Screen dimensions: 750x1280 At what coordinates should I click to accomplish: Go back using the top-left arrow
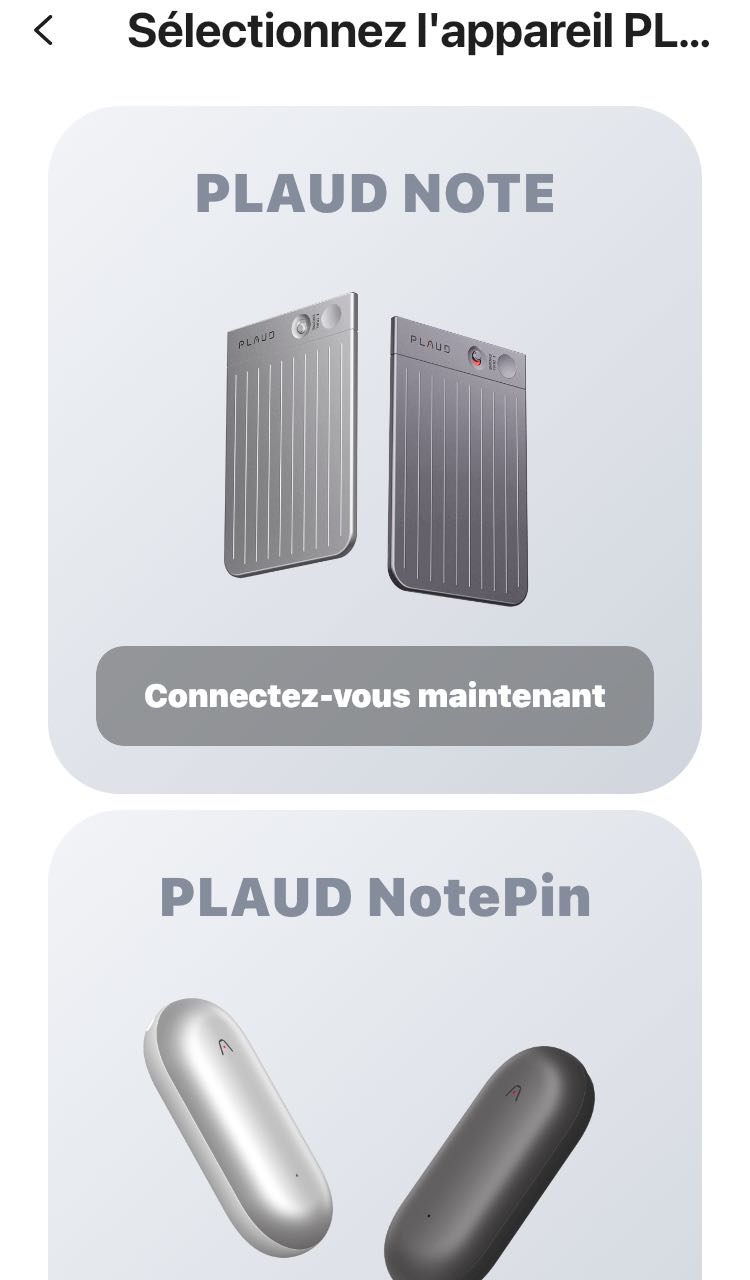[42, 31]
